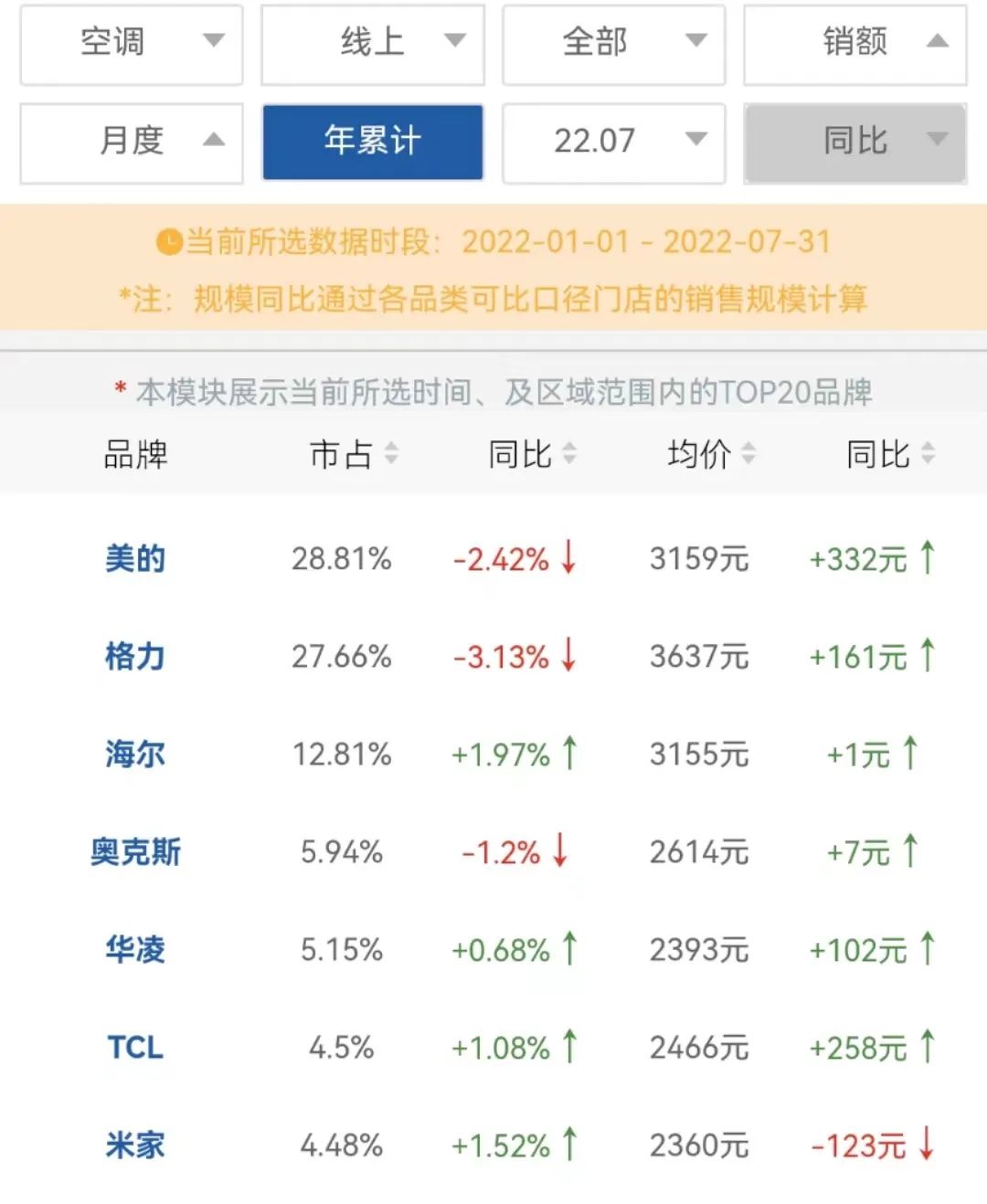This screenshot has width=987, height=1204.
Task: Open the 米家 brand link
Action: (135, 1145)
